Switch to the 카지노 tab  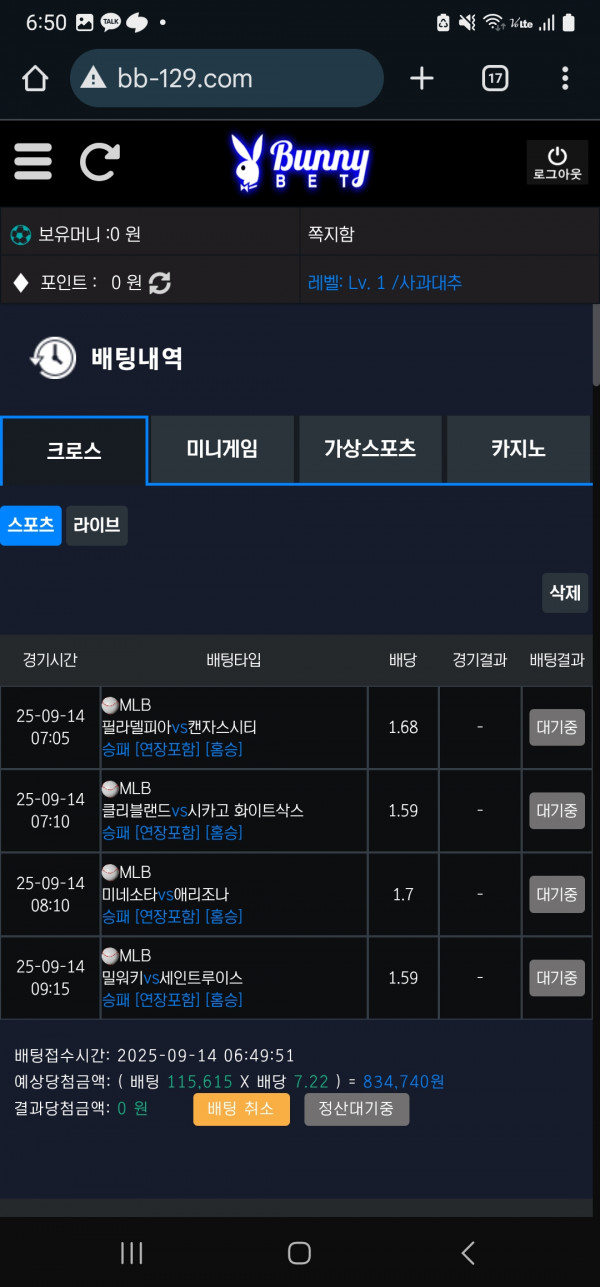pyautogui.click(x=518, y=450)
